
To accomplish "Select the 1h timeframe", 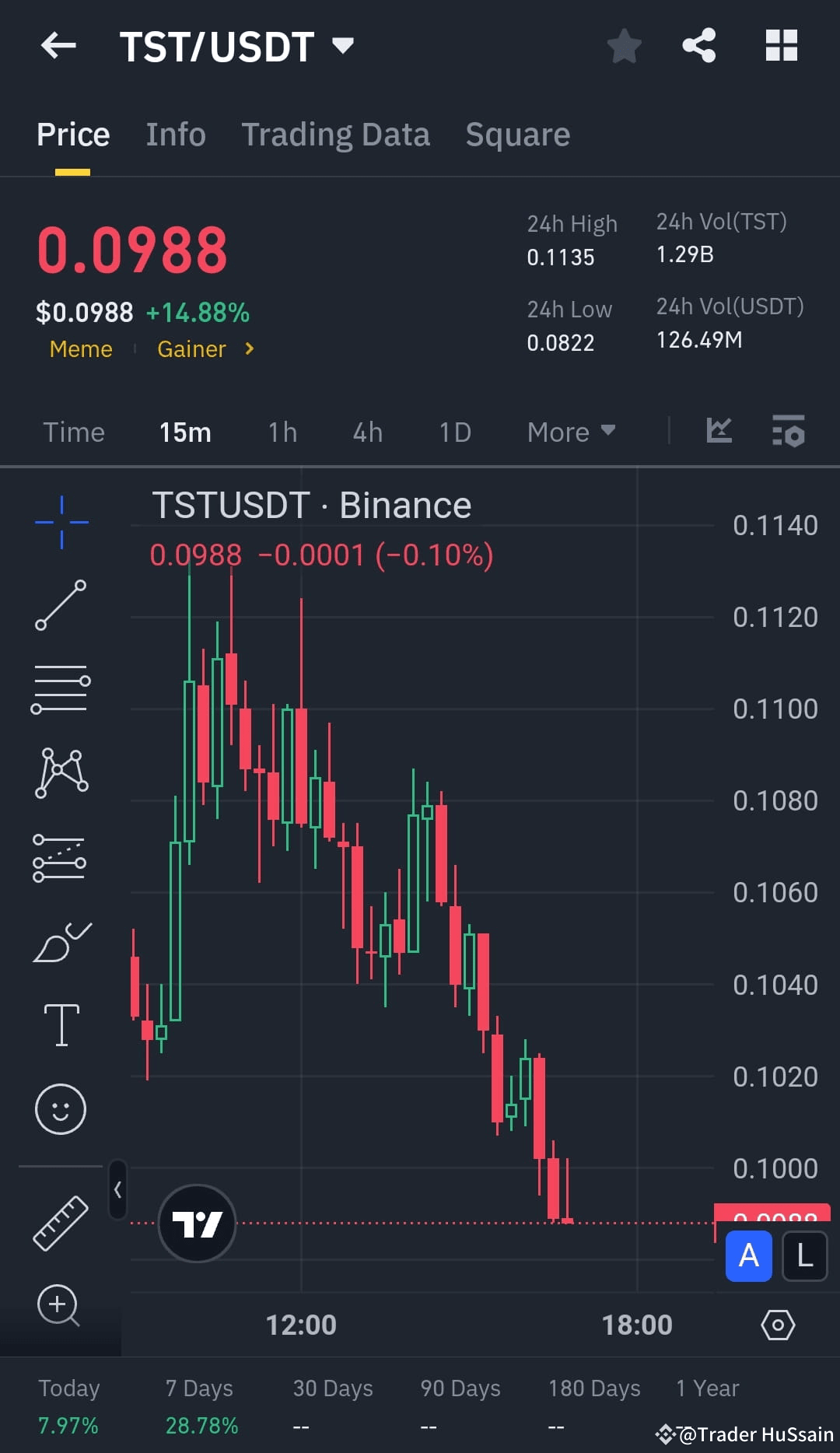I will [282, 432].
